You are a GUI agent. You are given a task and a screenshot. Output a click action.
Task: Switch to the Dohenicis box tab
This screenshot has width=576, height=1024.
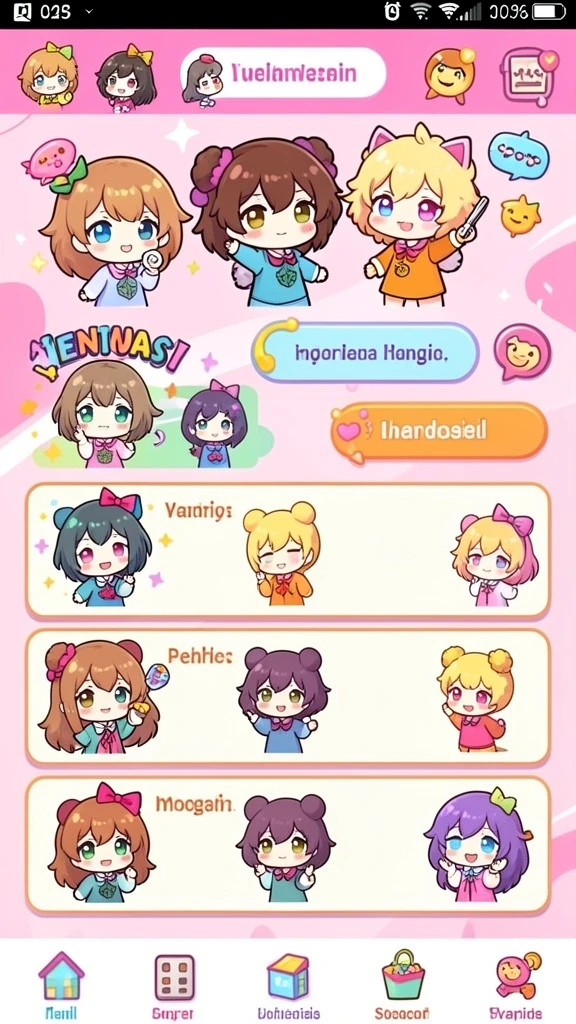[x=288, y=986]
